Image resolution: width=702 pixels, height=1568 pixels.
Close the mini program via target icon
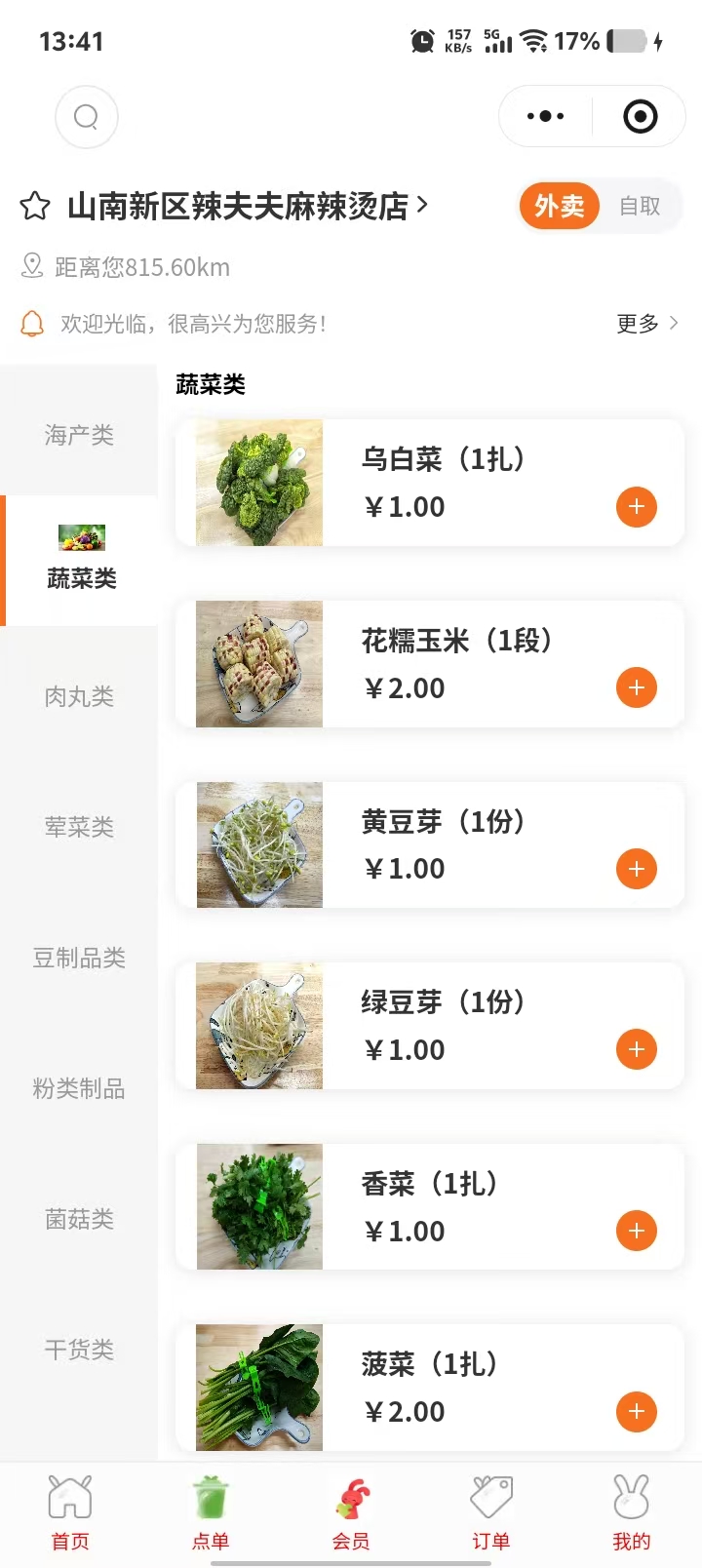click(x=640, y=117)
